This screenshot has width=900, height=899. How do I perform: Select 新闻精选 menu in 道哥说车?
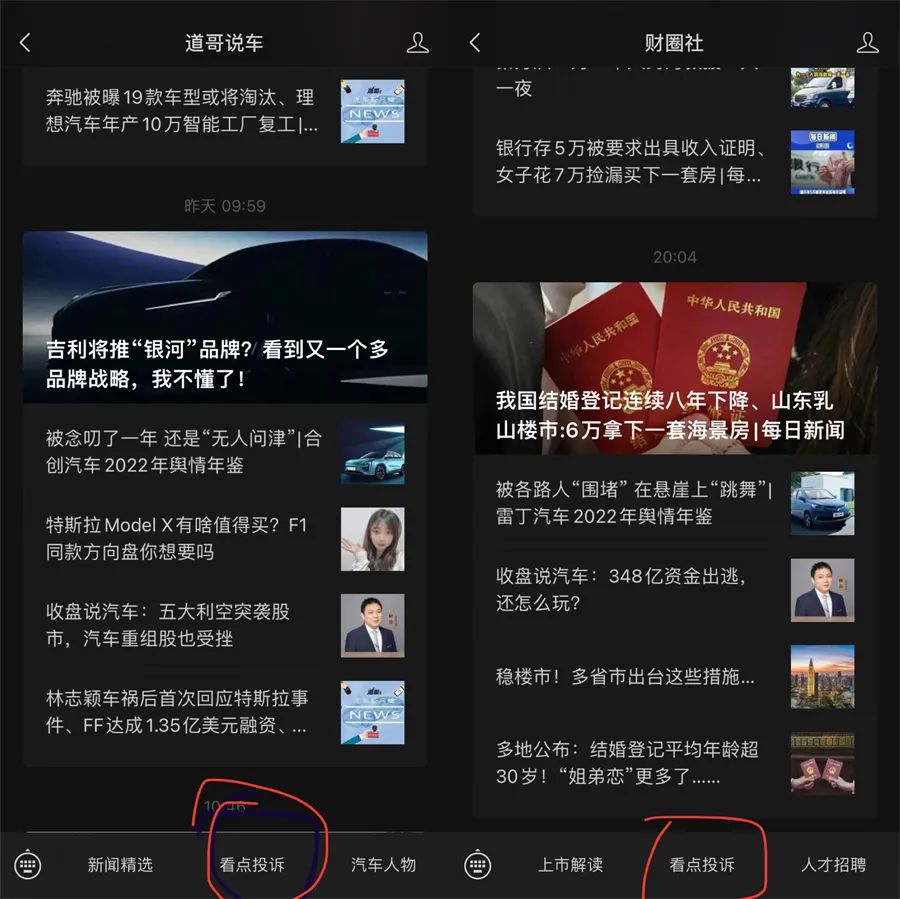pyautogui.click(x=120, y=865)
